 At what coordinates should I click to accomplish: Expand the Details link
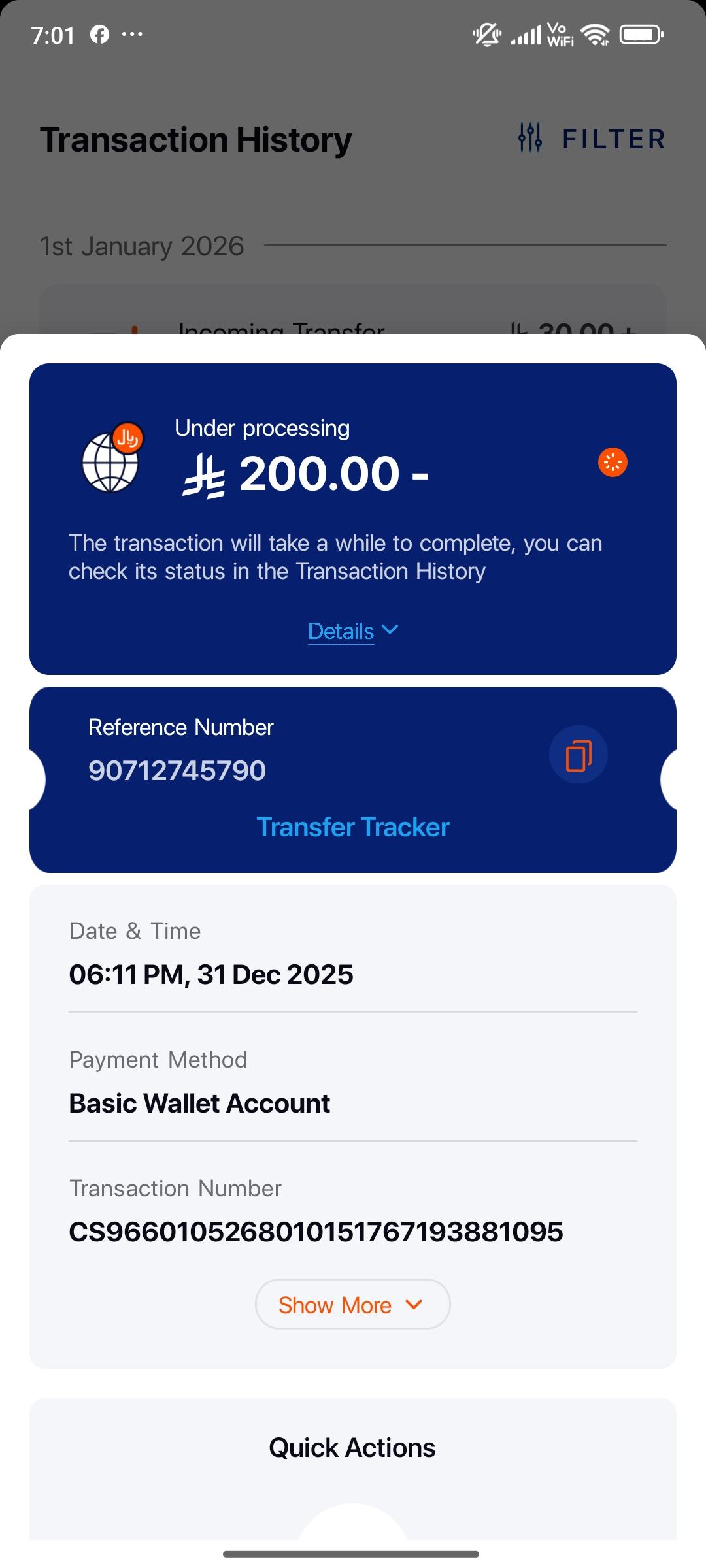click(x=352, y=631)
